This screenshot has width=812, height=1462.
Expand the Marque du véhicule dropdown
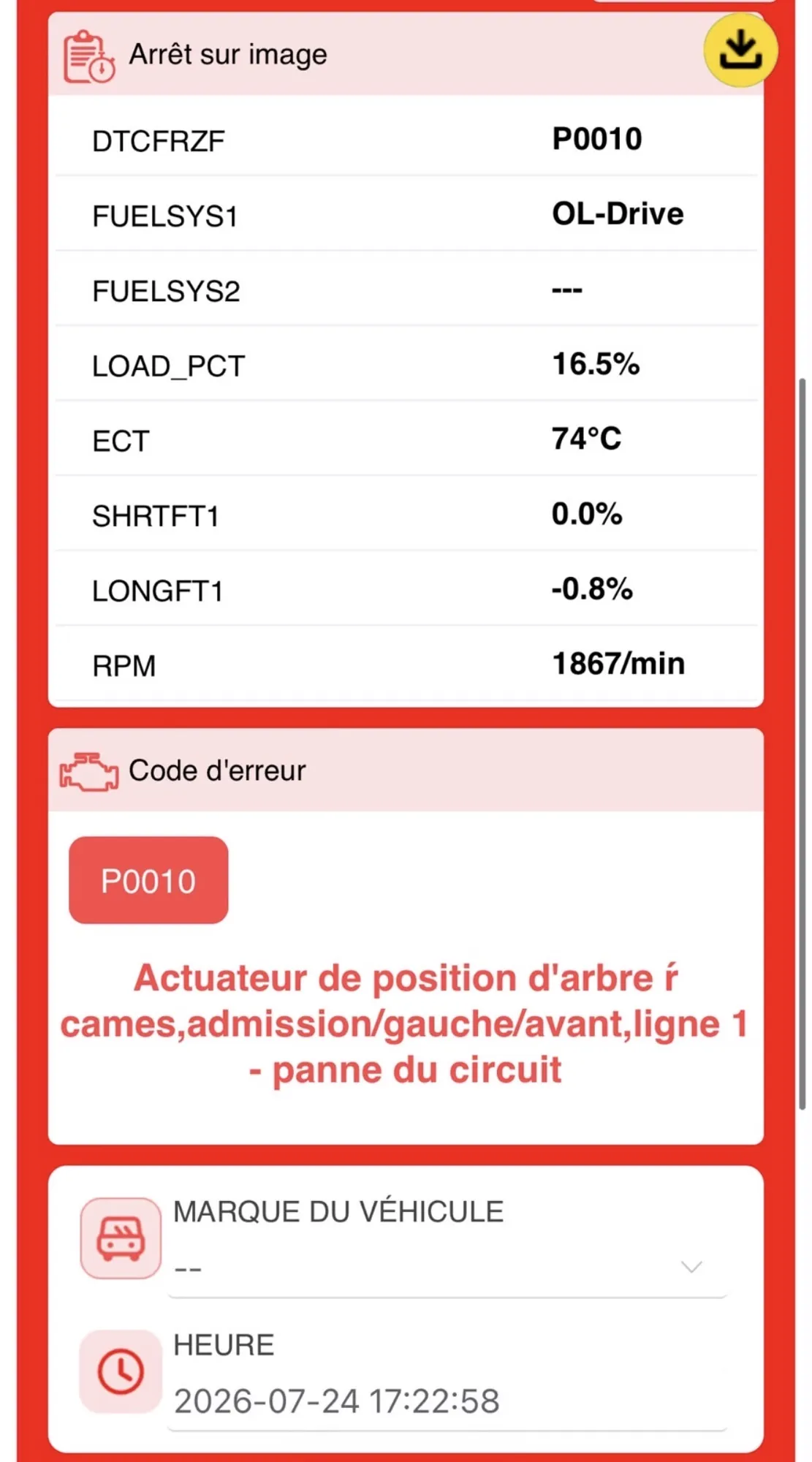(x=447, y=1268)
